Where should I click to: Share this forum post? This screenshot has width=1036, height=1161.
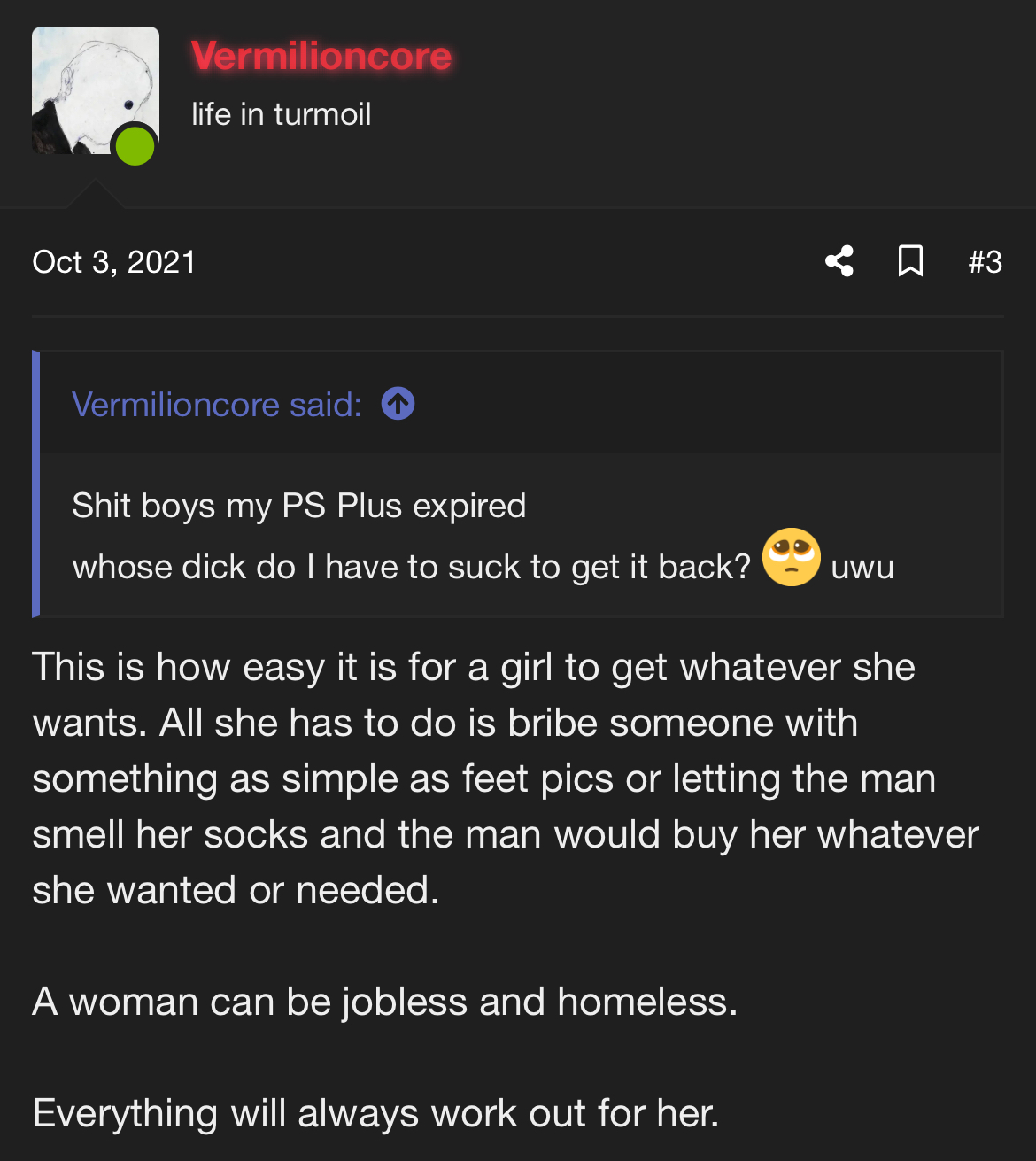tap(839, 261)
